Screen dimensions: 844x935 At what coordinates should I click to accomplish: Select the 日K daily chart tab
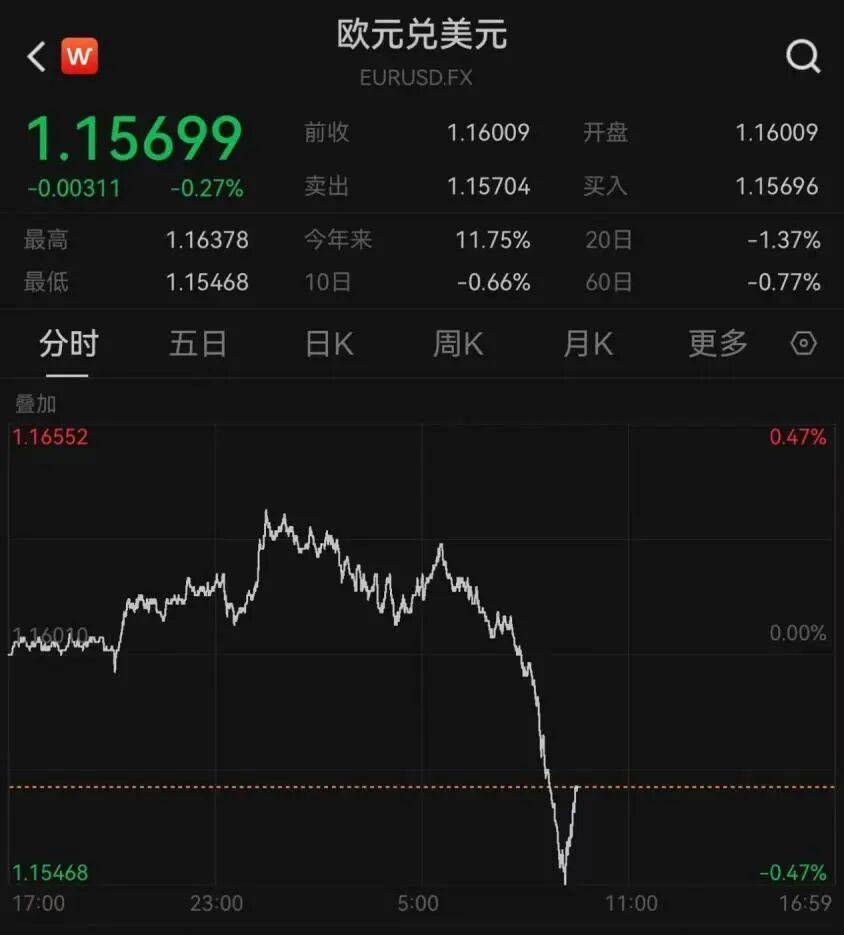pyautogui.click(x=327, y=343)
